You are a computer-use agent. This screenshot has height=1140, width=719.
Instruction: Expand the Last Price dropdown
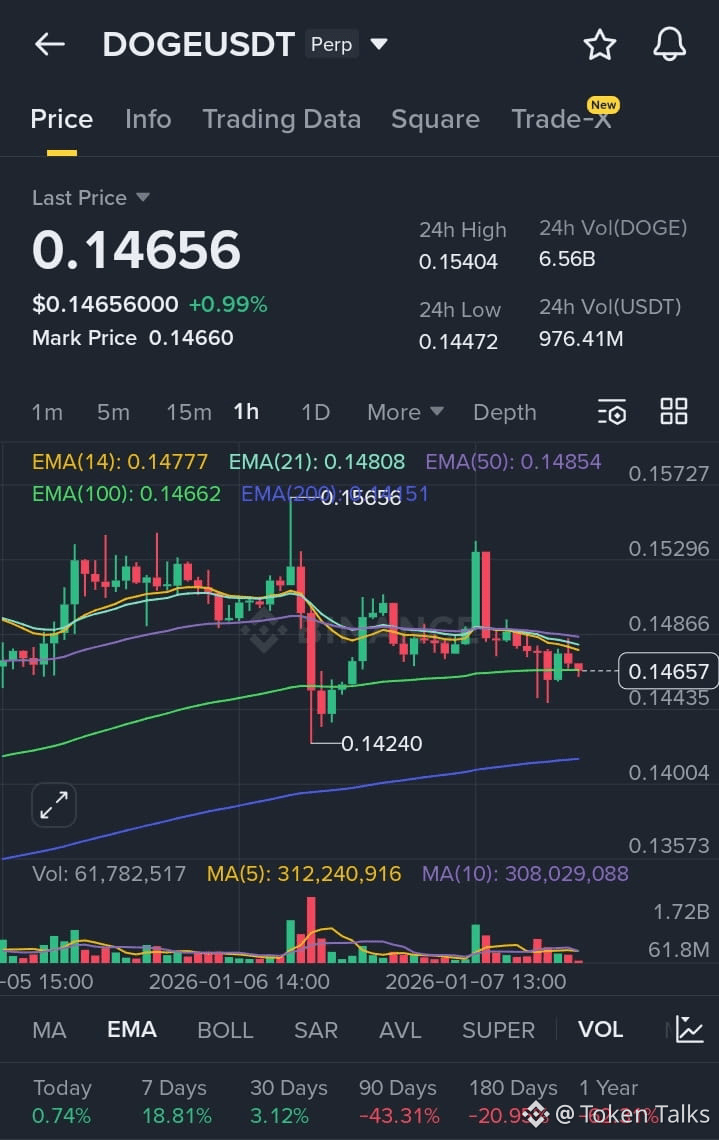(141, 197)
